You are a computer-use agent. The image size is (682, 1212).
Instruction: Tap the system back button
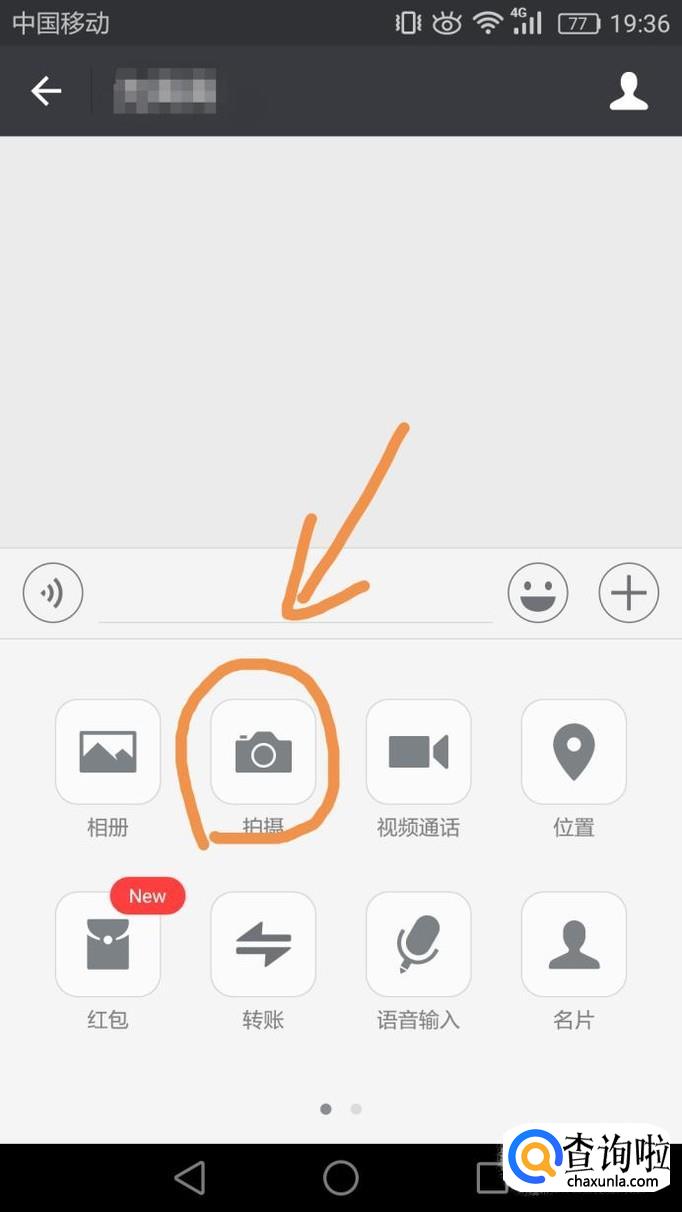pos(190,1178)
